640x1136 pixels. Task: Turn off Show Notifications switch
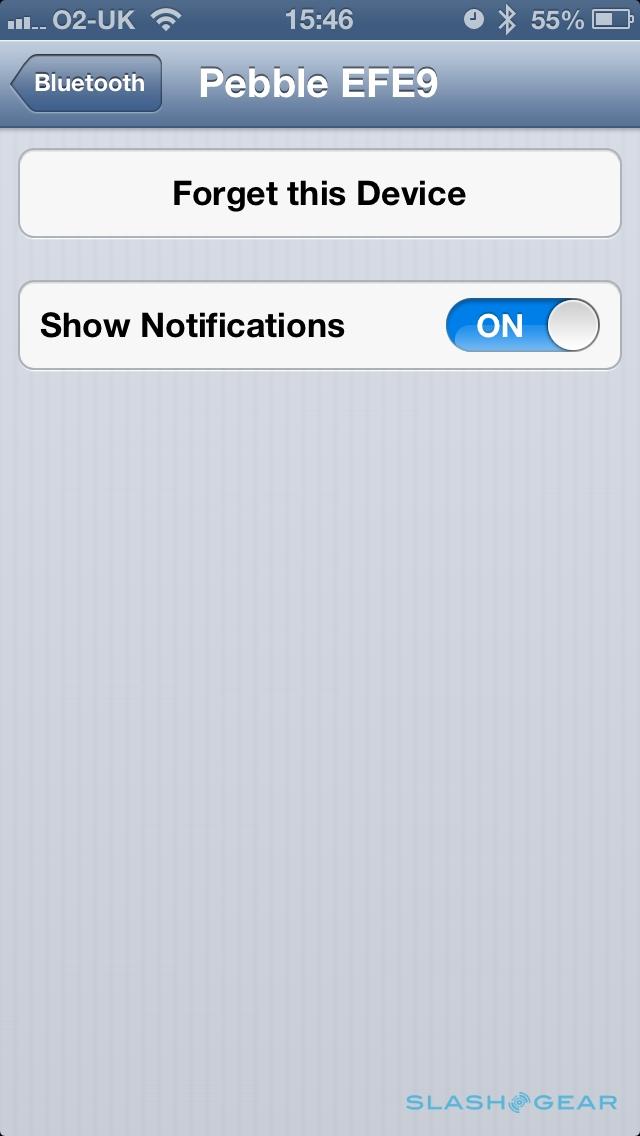(x=522, y=325)
